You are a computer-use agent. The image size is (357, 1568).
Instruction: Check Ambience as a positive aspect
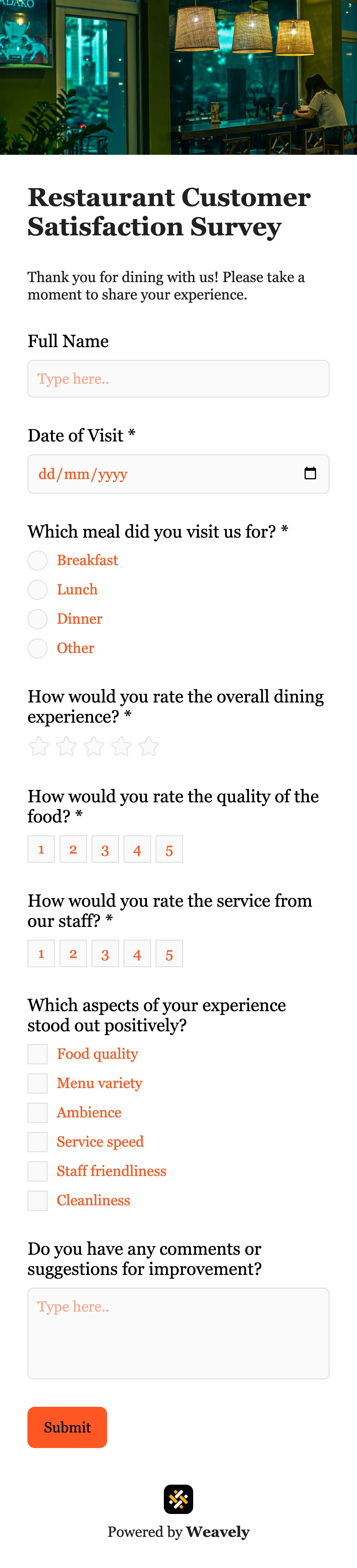point(38,1112)
